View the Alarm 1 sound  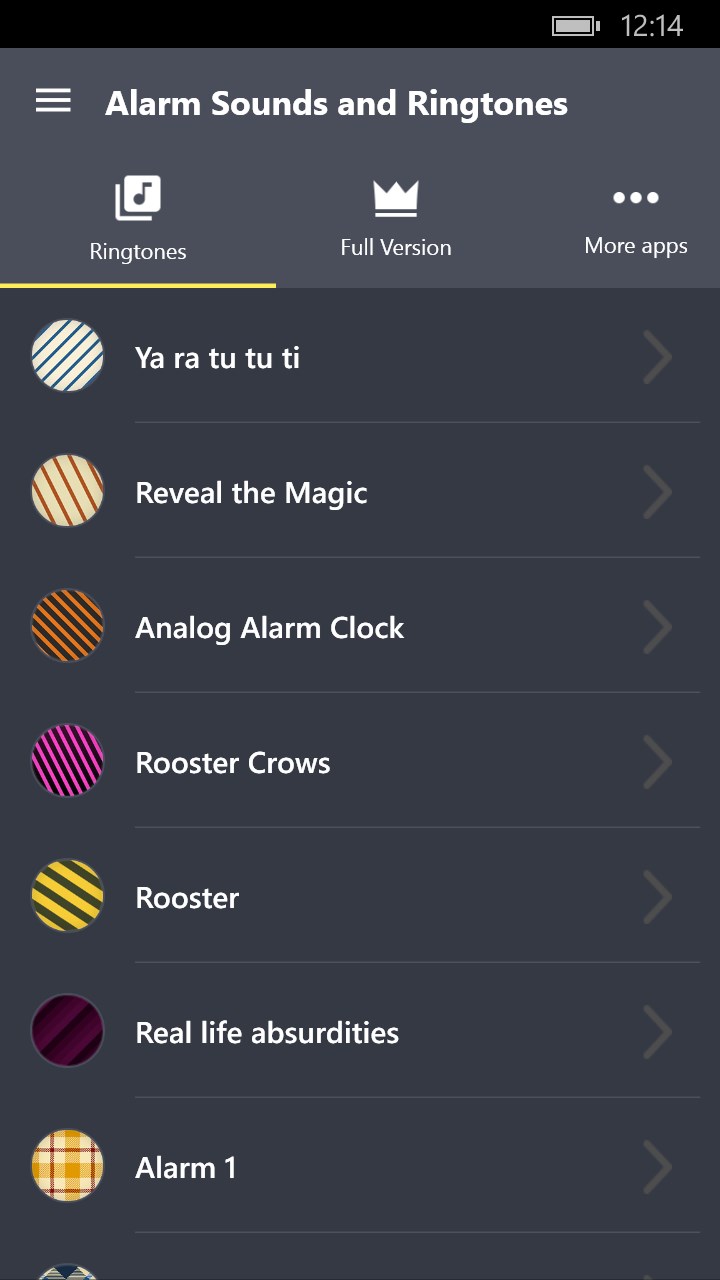point(360,1167)
